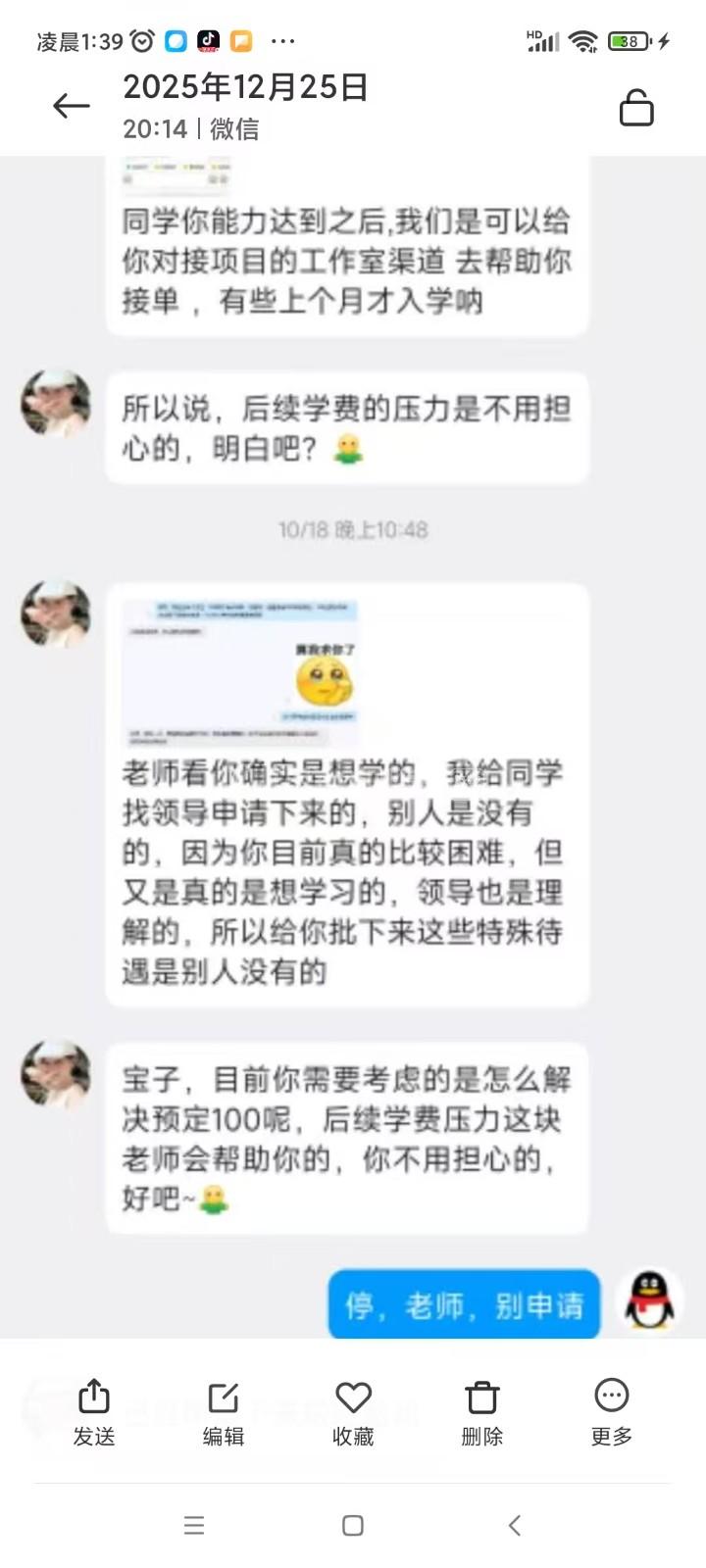The image size is (706, 1568).
Task: Go to the system home screen
Action: pos(353,1525)
